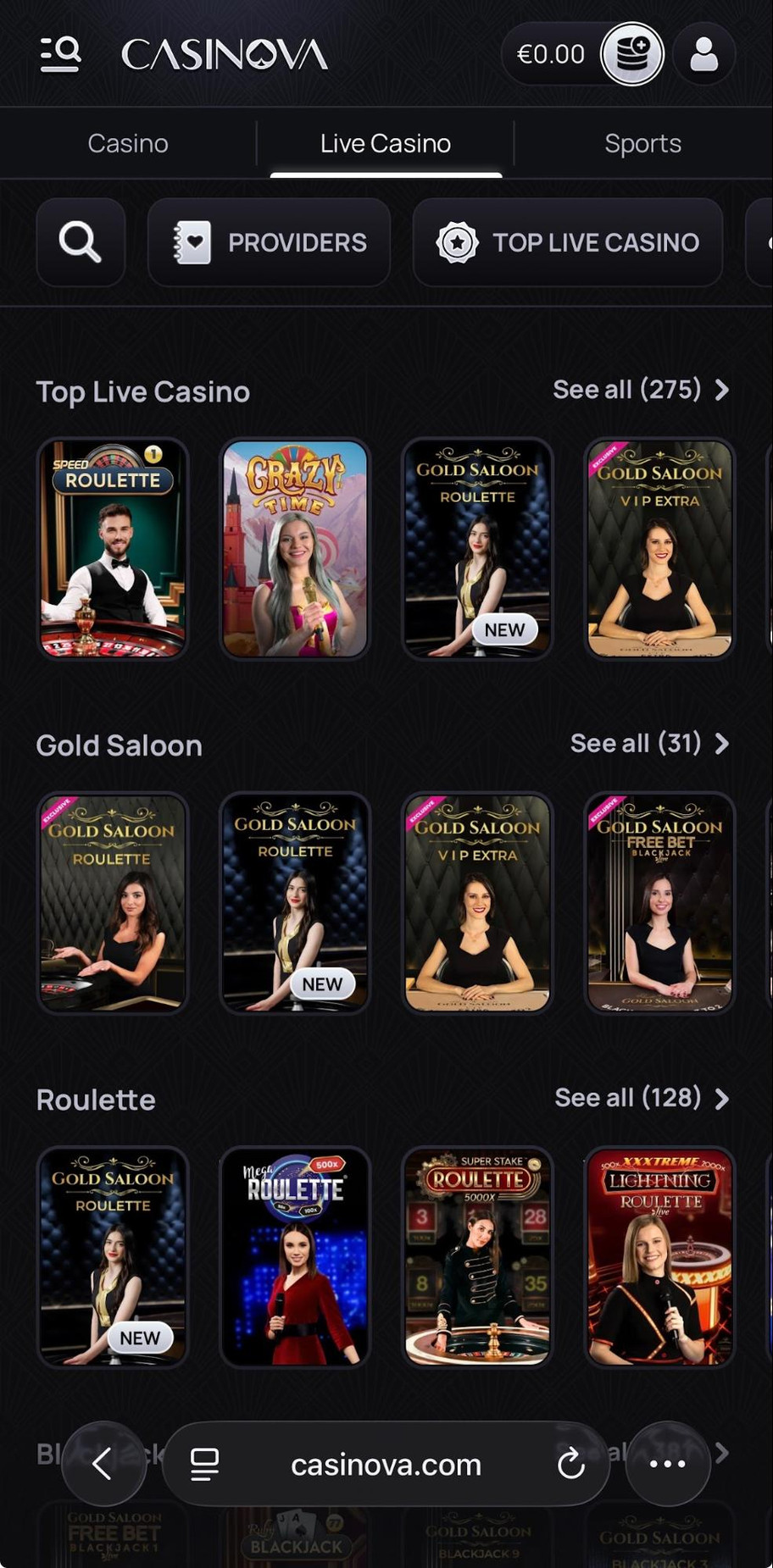Screen dimensions: 773x1568
Task: Open the Providers filter
Action: pyautogui.click(x=269, y=242)
